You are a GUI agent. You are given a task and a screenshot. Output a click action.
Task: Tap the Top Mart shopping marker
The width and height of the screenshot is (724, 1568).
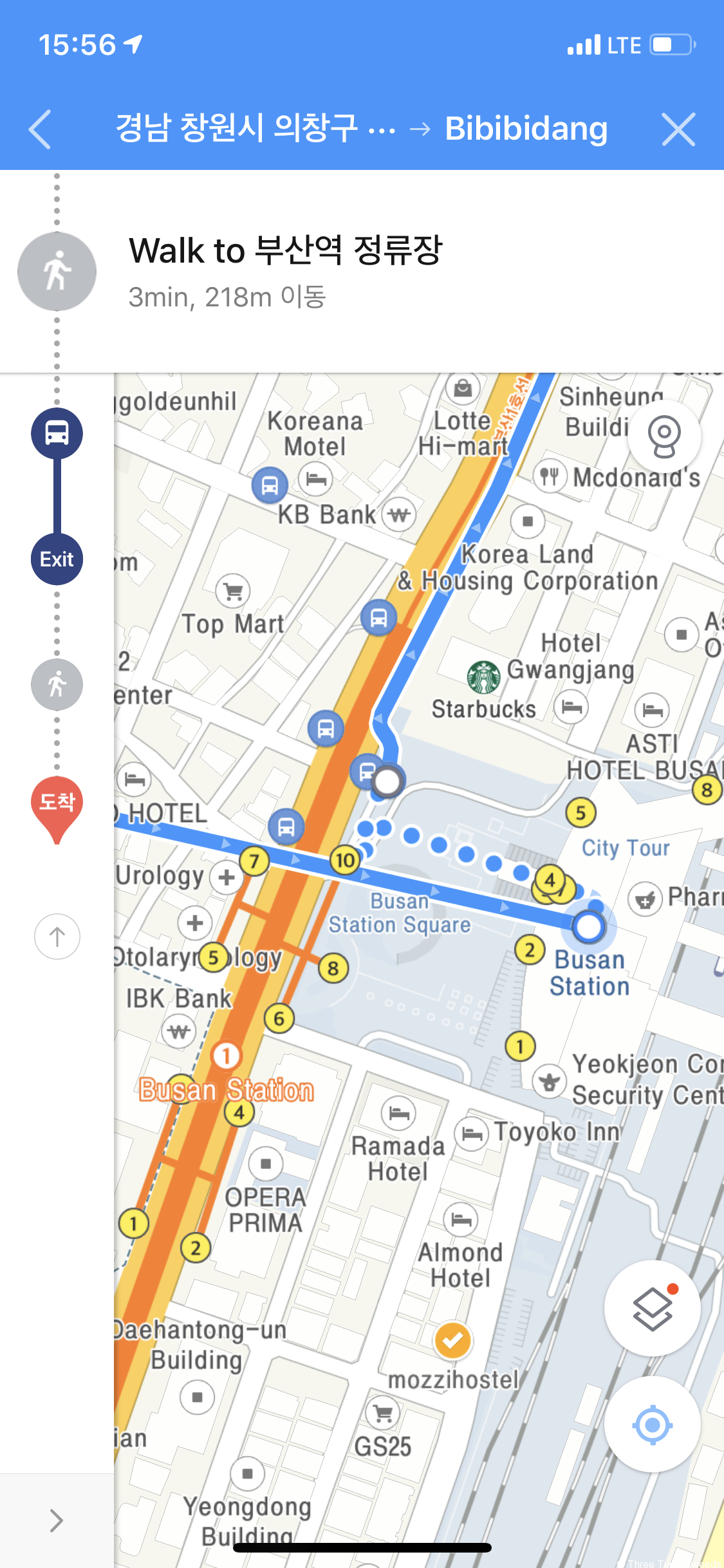pyautogui.click(x=233, y=590)
